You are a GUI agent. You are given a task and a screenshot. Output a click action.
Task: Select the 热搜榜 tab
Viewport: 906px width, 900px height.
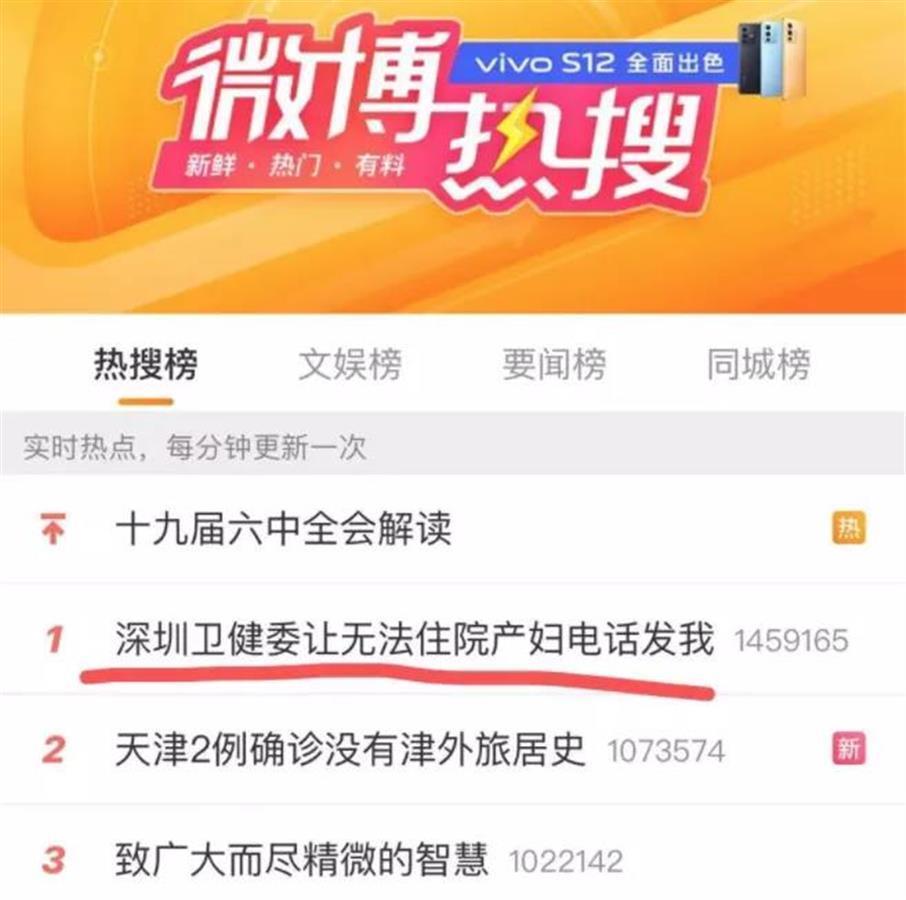click(x=146, y=364)
